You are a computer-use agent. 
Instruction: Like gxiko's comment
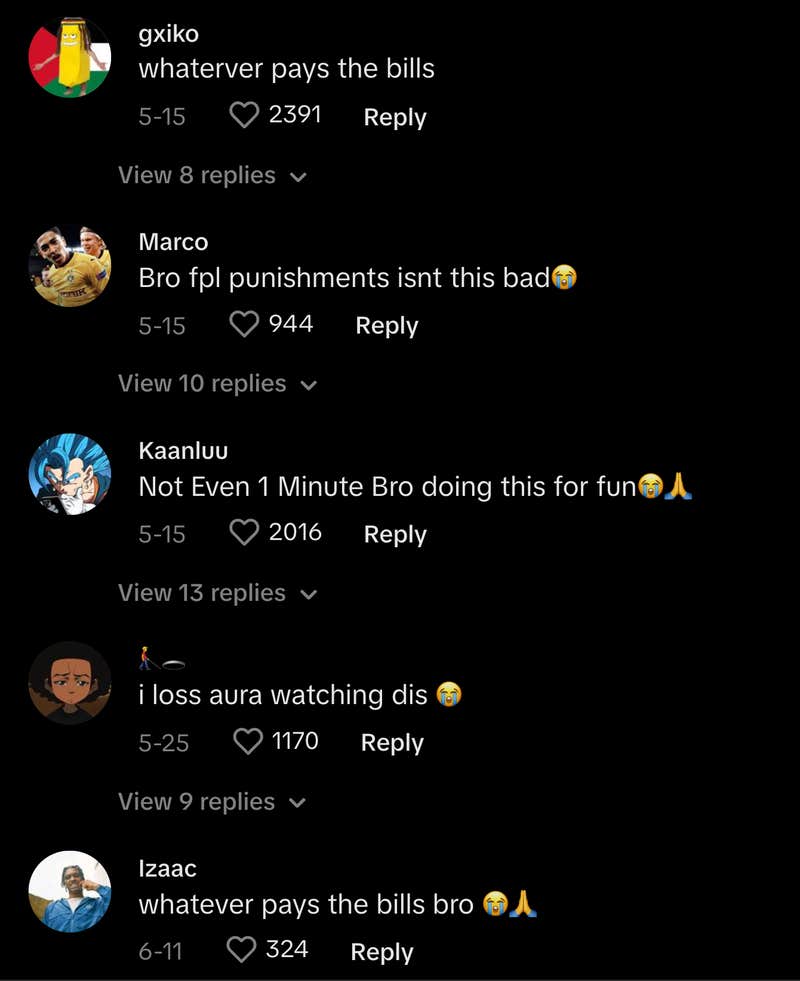coord(244,116)
